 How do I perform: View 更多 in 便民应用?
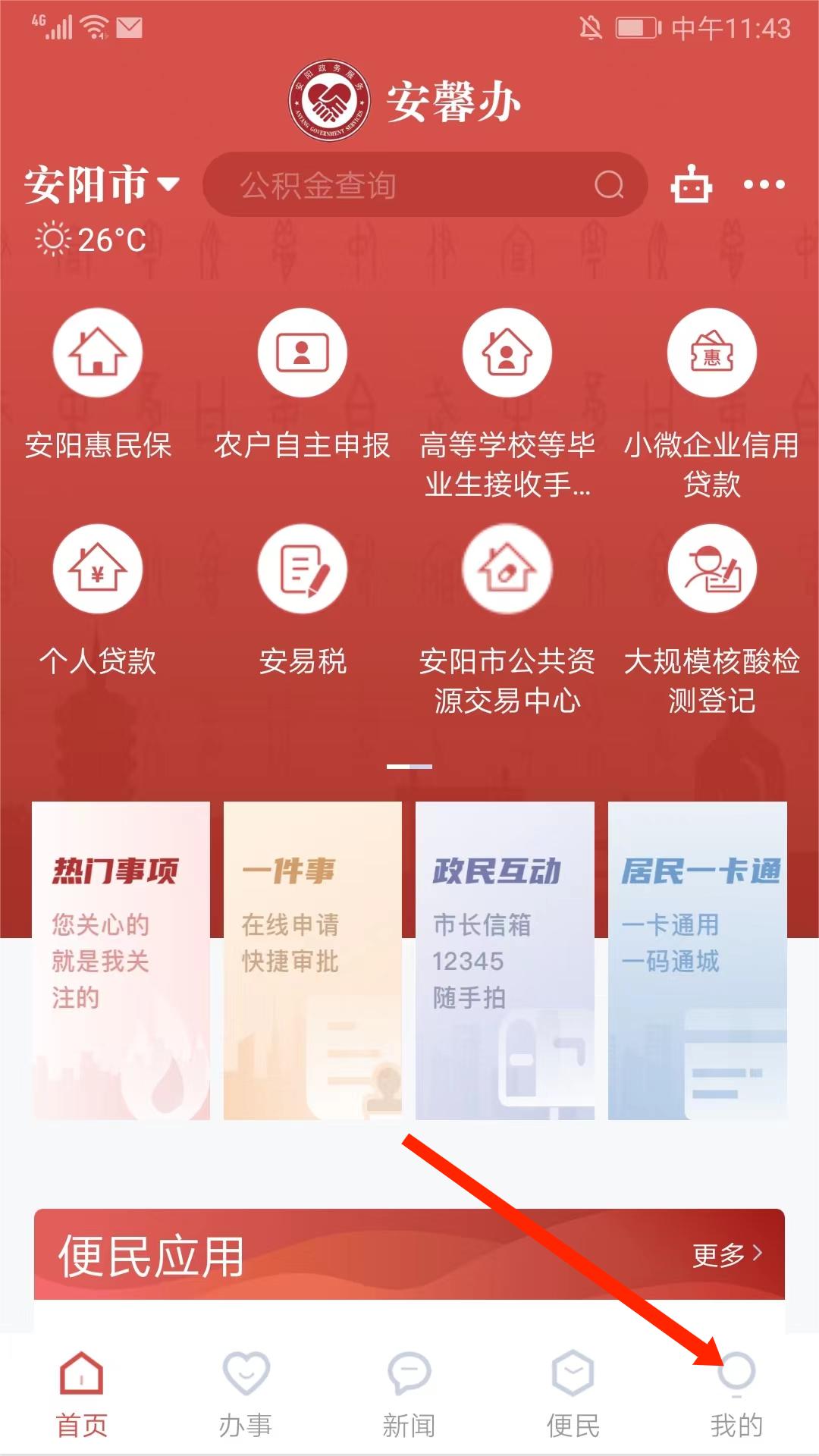pyautogui.click(x=726, y=1255)
